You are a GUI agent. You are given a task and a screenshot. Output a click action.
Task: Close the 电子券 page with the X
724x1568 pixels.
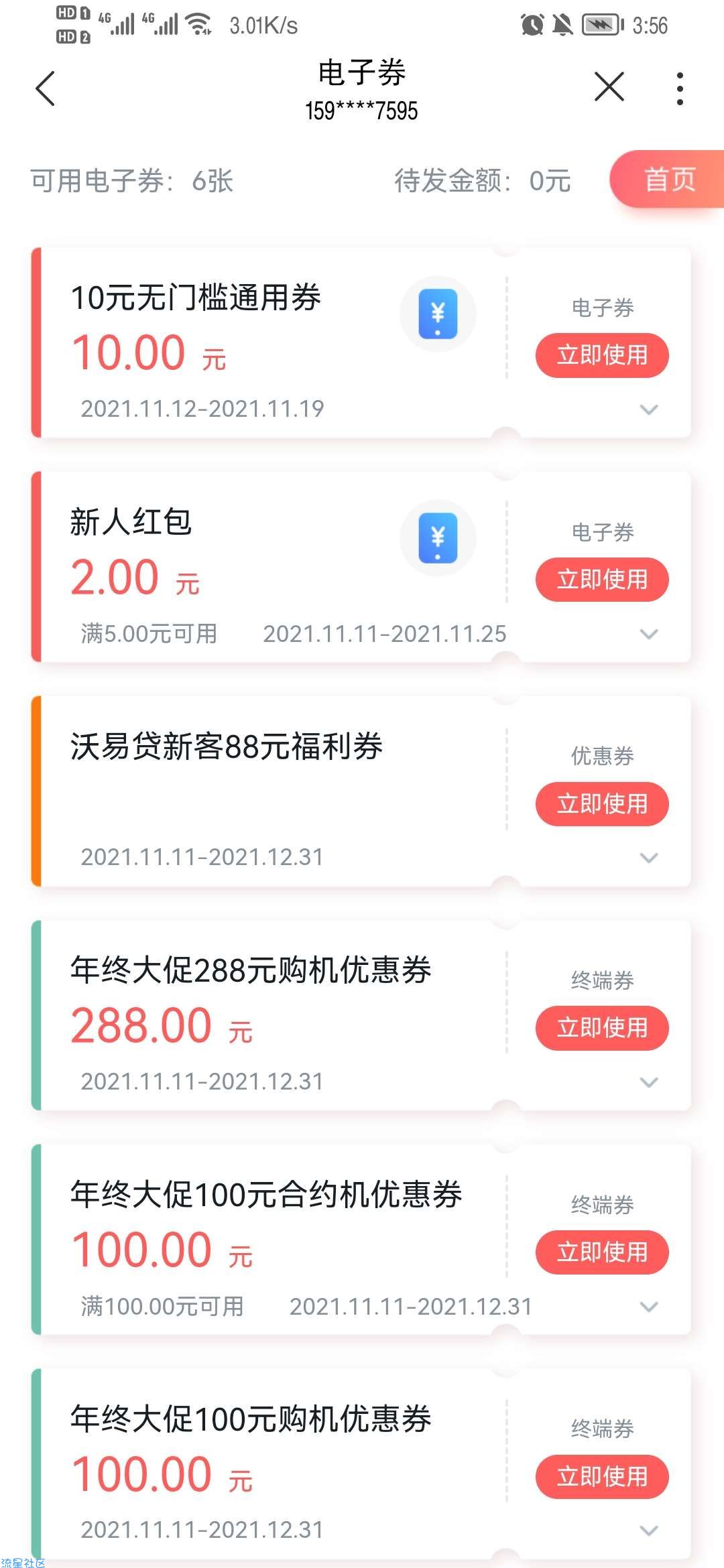609,87
